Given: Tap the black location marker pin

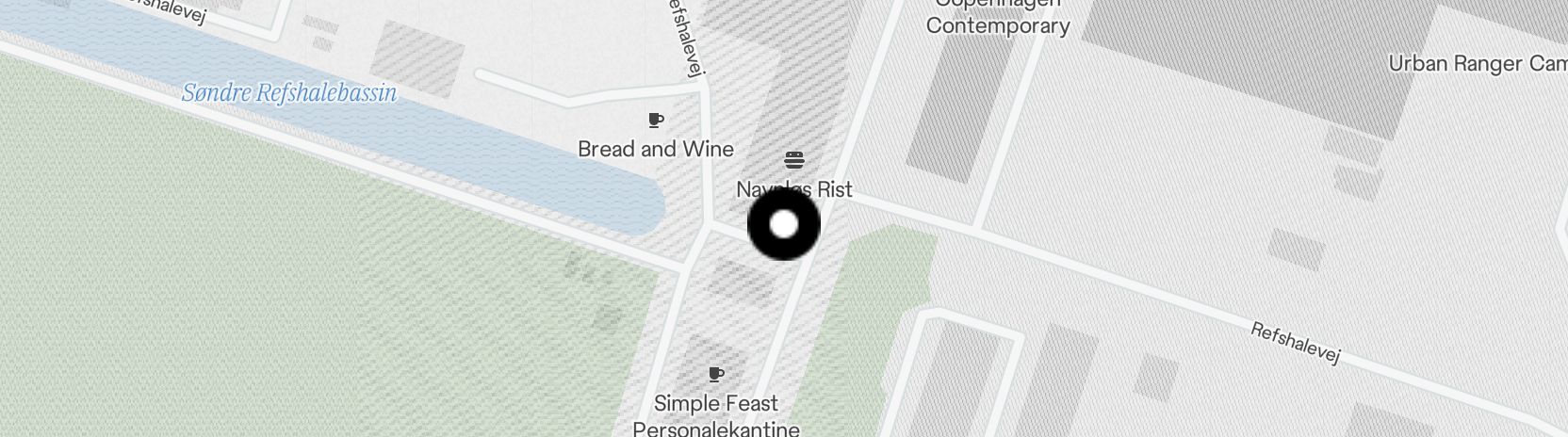Looking at the screenshot, I should (783, 225).
